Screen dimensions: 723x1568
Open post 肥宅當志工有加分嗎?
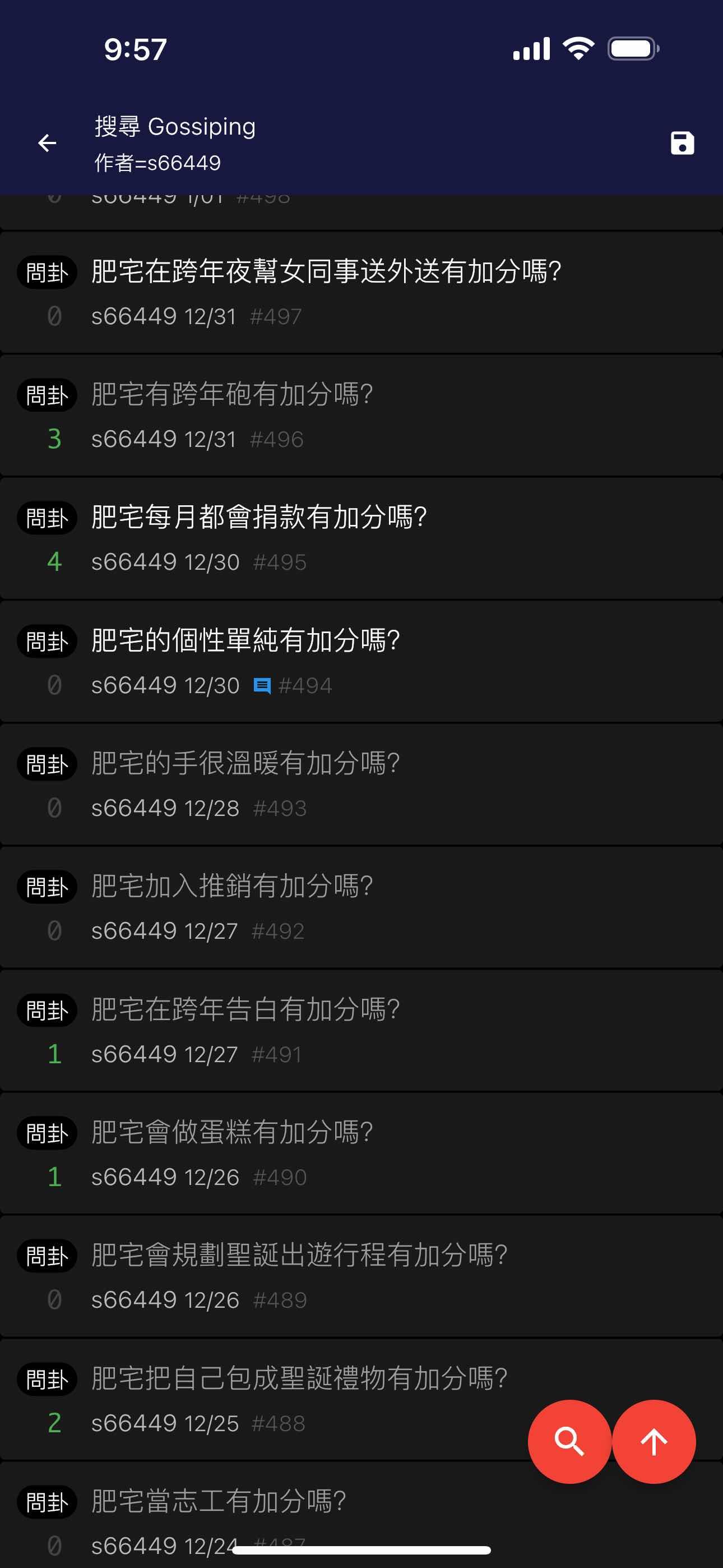[361, 1515]
